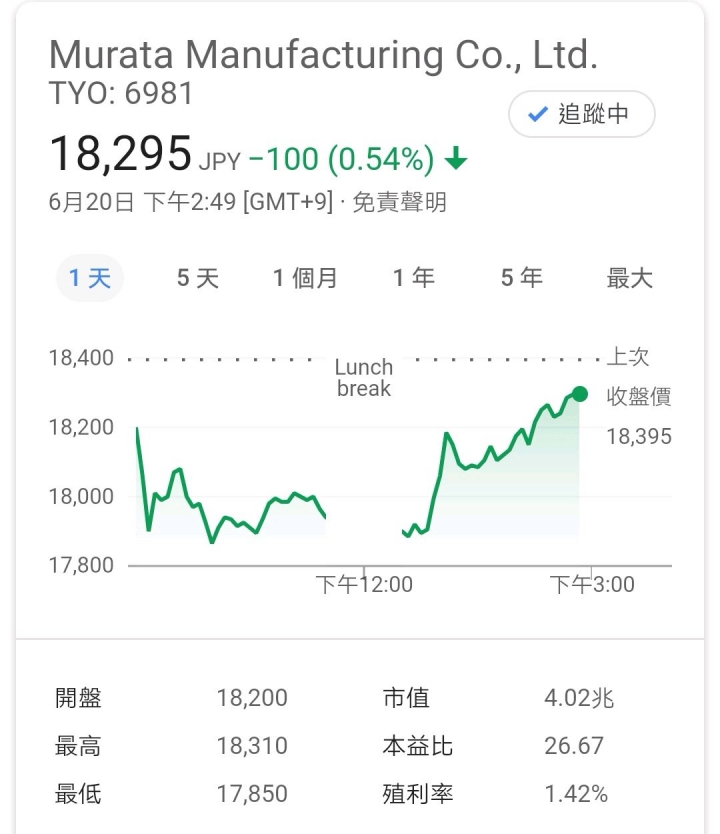View the 1 年 price history

coord(414,278)
